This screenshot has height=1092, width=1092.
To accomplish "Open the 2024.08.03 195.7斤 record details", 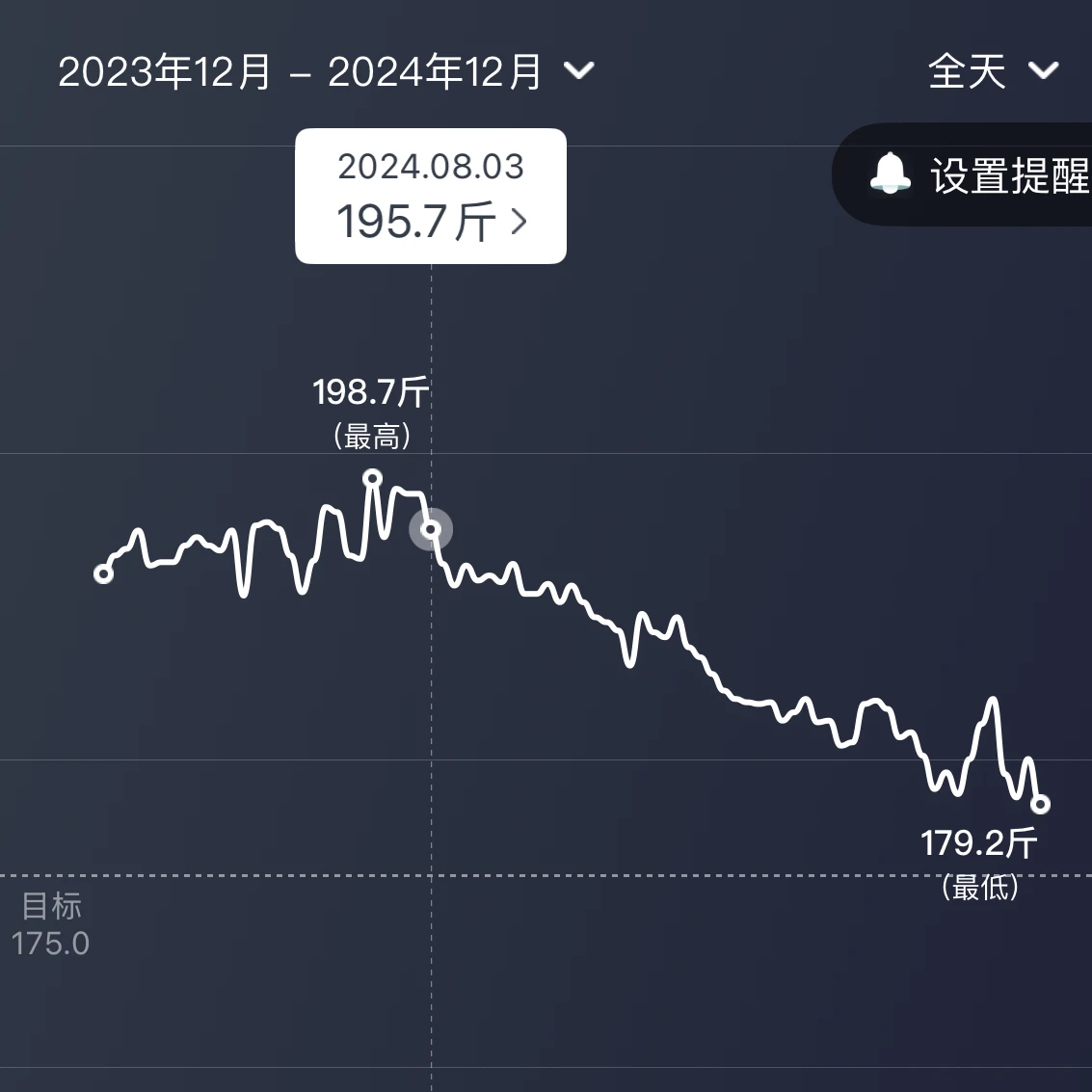I will point(431,197).
